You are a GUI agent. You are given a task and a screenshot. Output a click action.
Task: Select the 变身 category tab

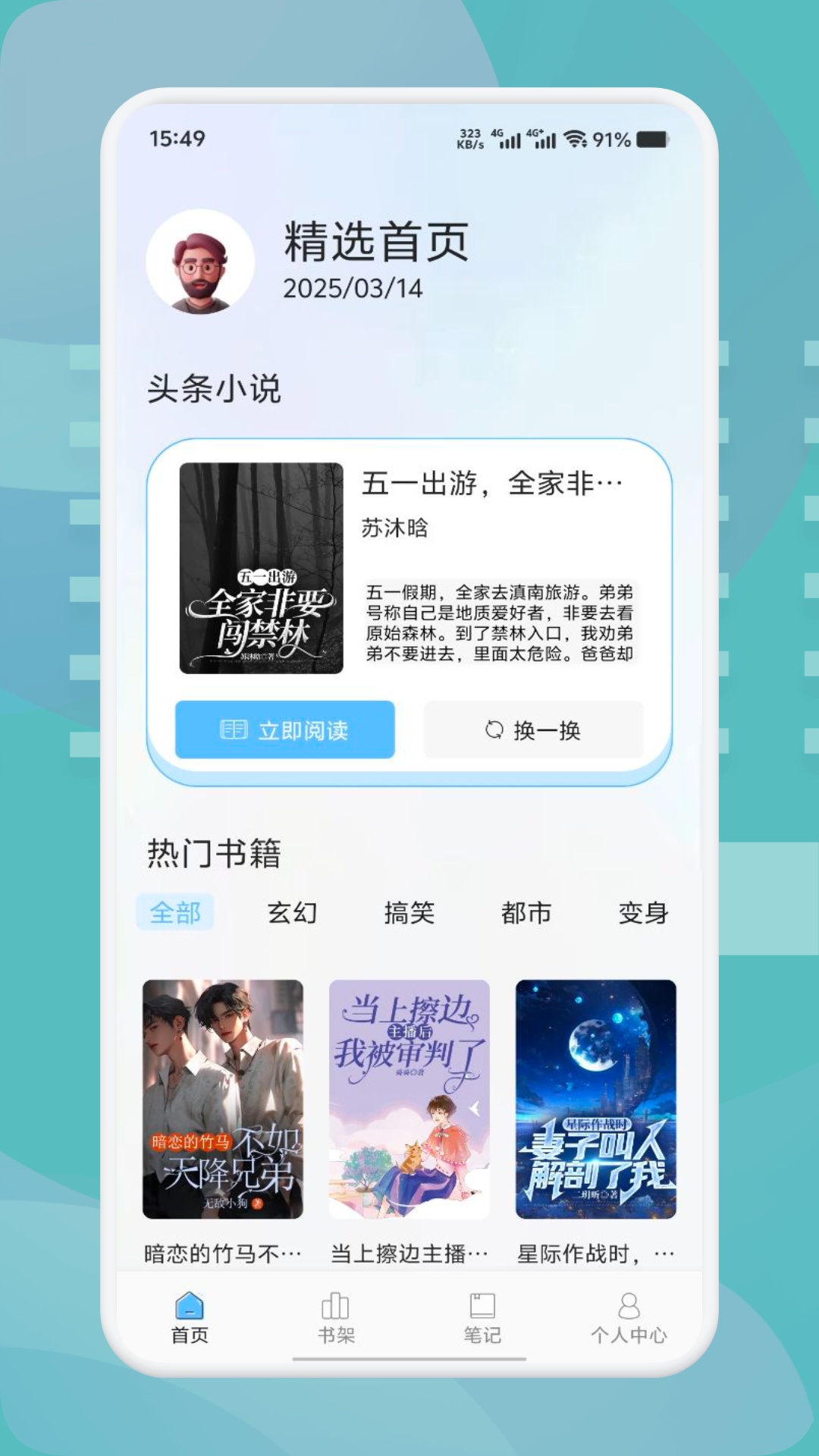pos(644,915)
